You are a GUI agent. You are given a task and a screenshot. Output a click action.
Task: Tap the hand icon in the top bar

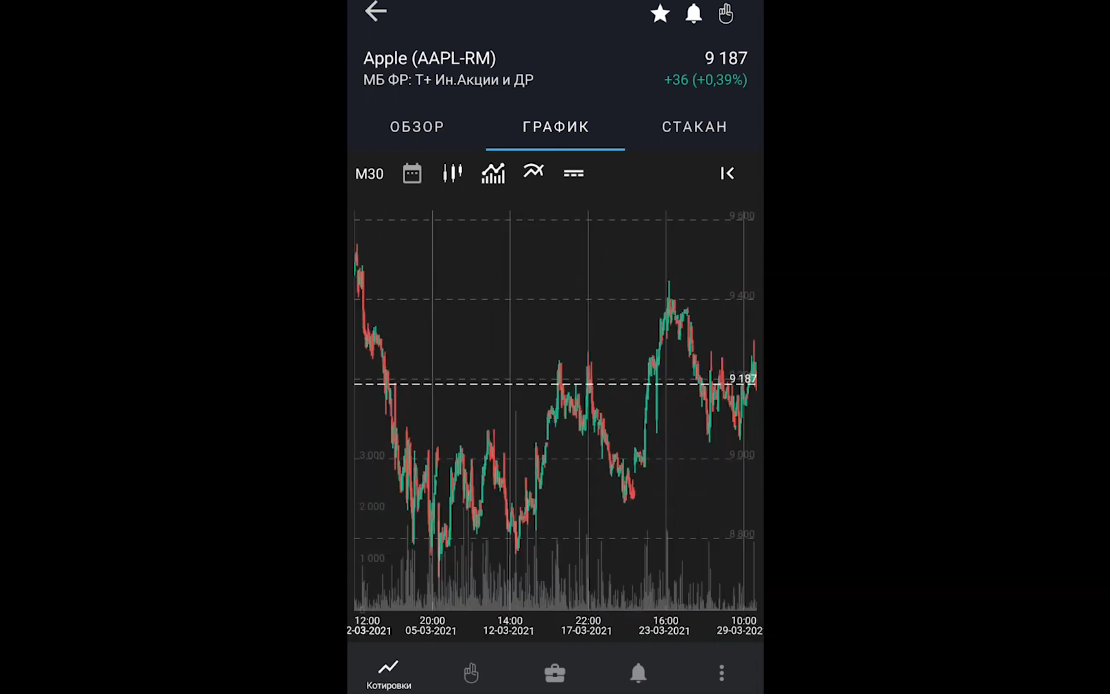[726, 13]
